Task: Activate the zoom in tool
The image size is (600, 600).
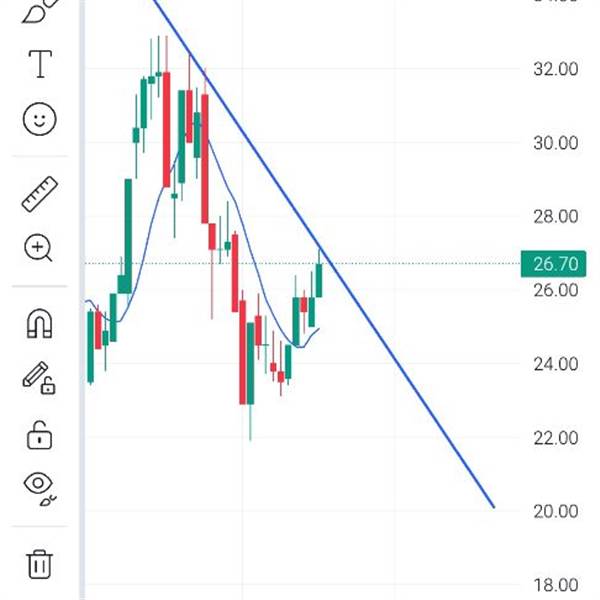Action: 39,247
